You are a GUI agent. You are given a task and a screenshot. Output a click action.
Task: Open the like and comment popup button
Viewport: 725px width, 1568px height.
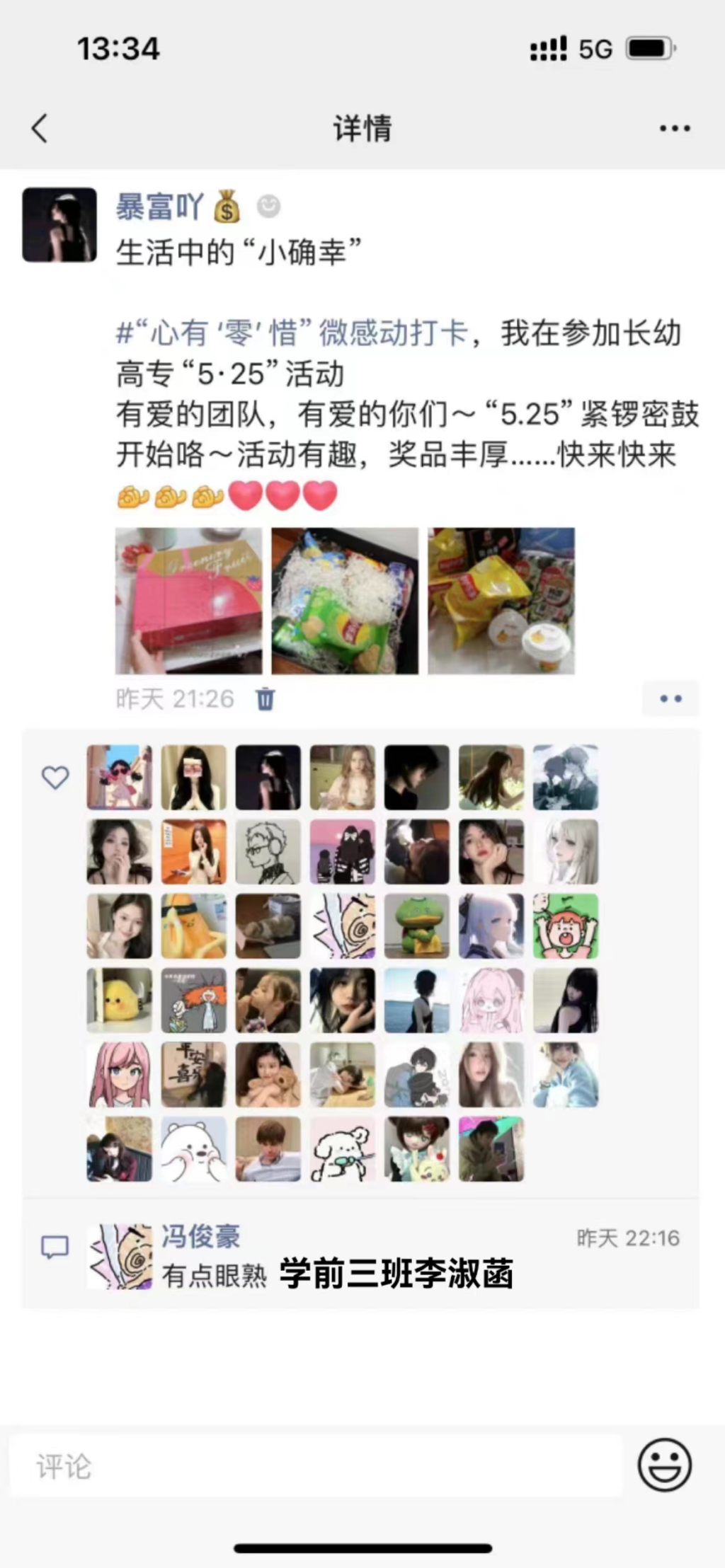tap(670, 698)
